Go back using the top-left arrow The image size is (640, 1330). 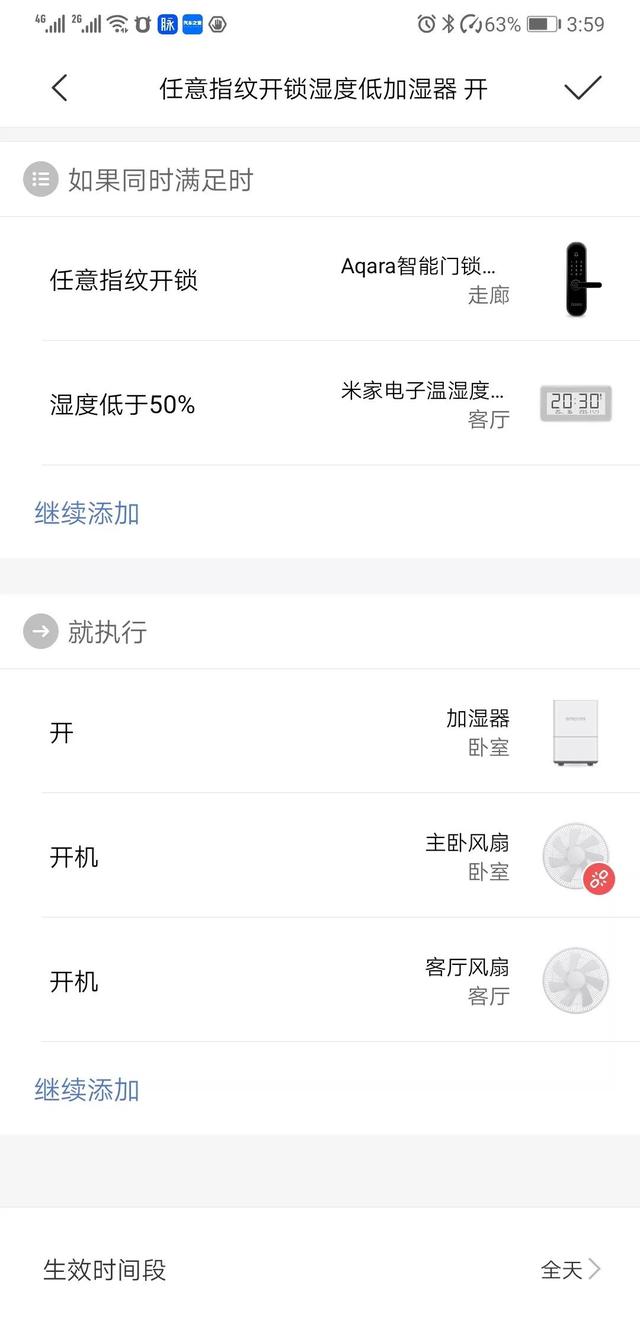click(x=60, y=88)
